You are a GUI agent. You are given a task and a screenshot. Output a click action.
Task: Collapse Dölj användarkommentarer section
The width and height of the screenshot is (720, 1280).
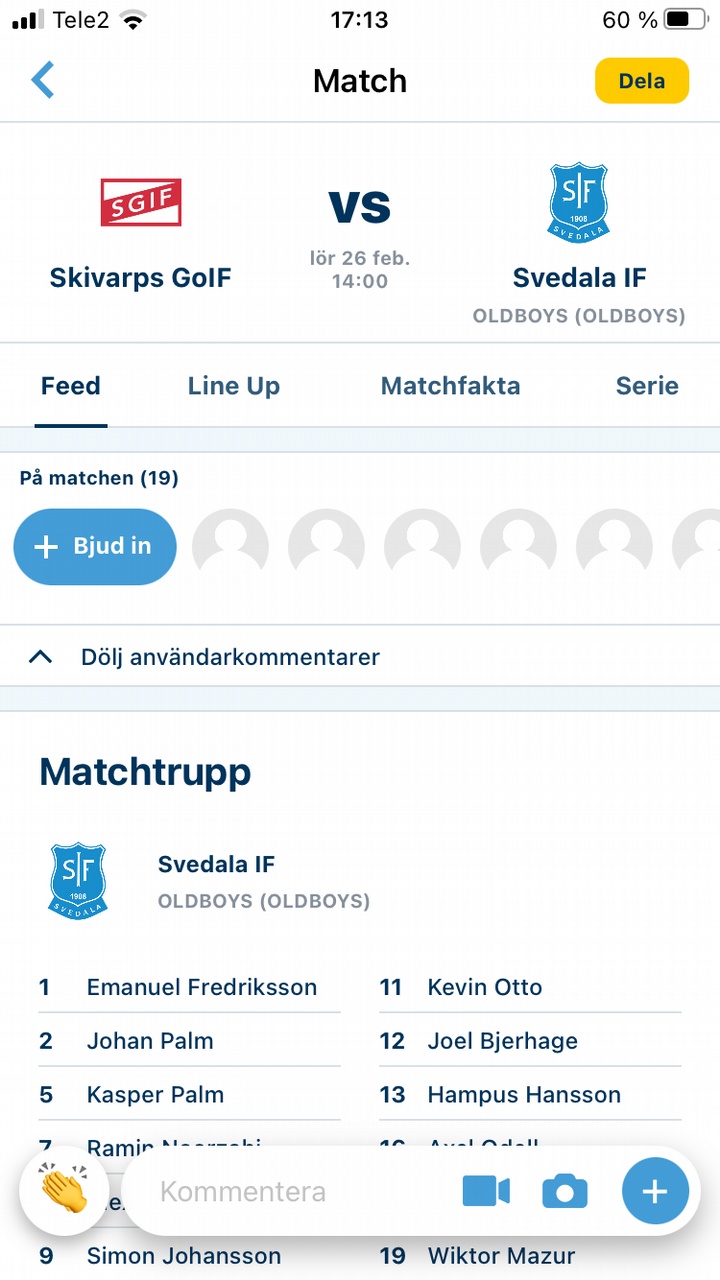tap(230, 657)
